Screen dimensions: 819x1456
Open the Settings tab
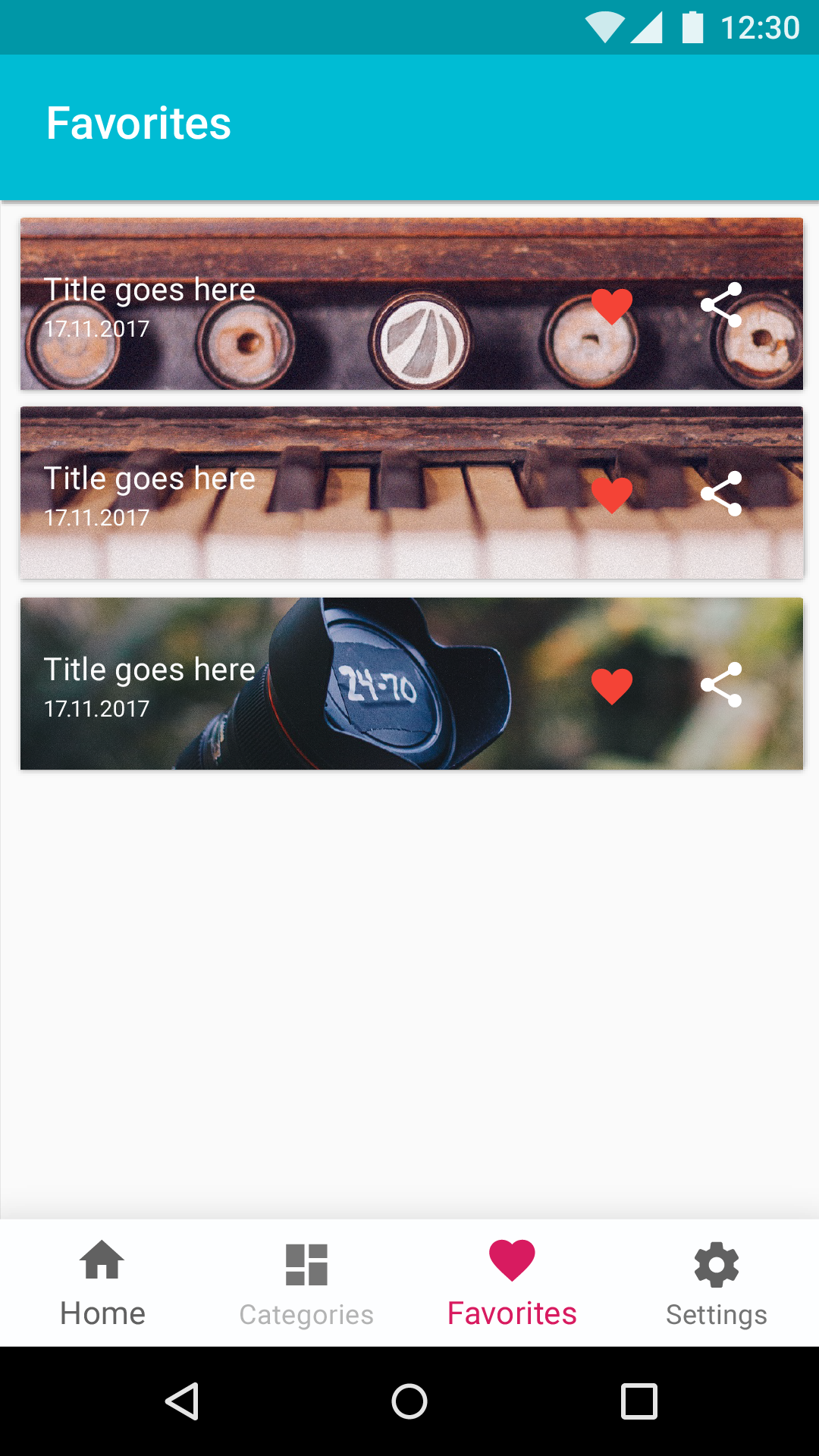click(717, 1283)
